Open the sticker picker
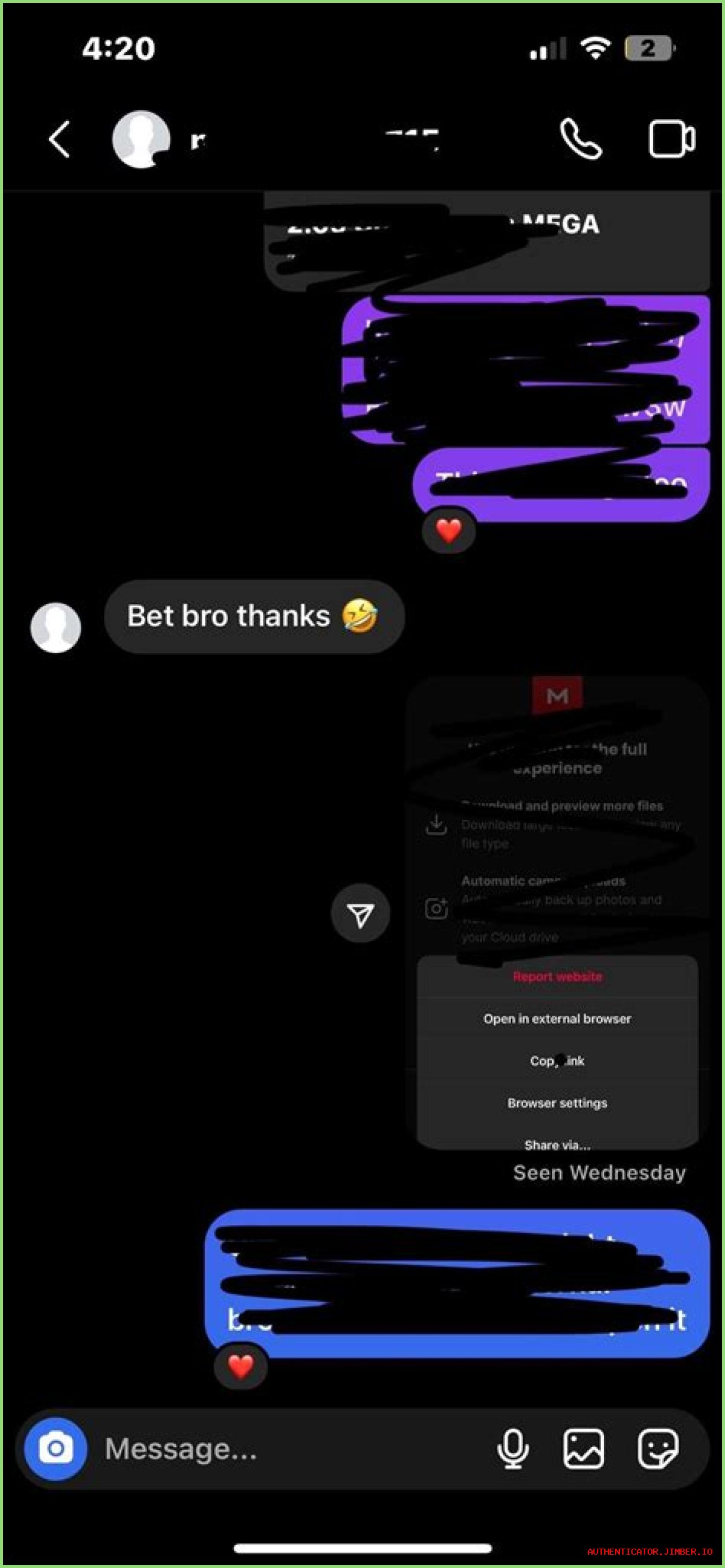The image size is (725, 1568). click(x=657, y=1449)
